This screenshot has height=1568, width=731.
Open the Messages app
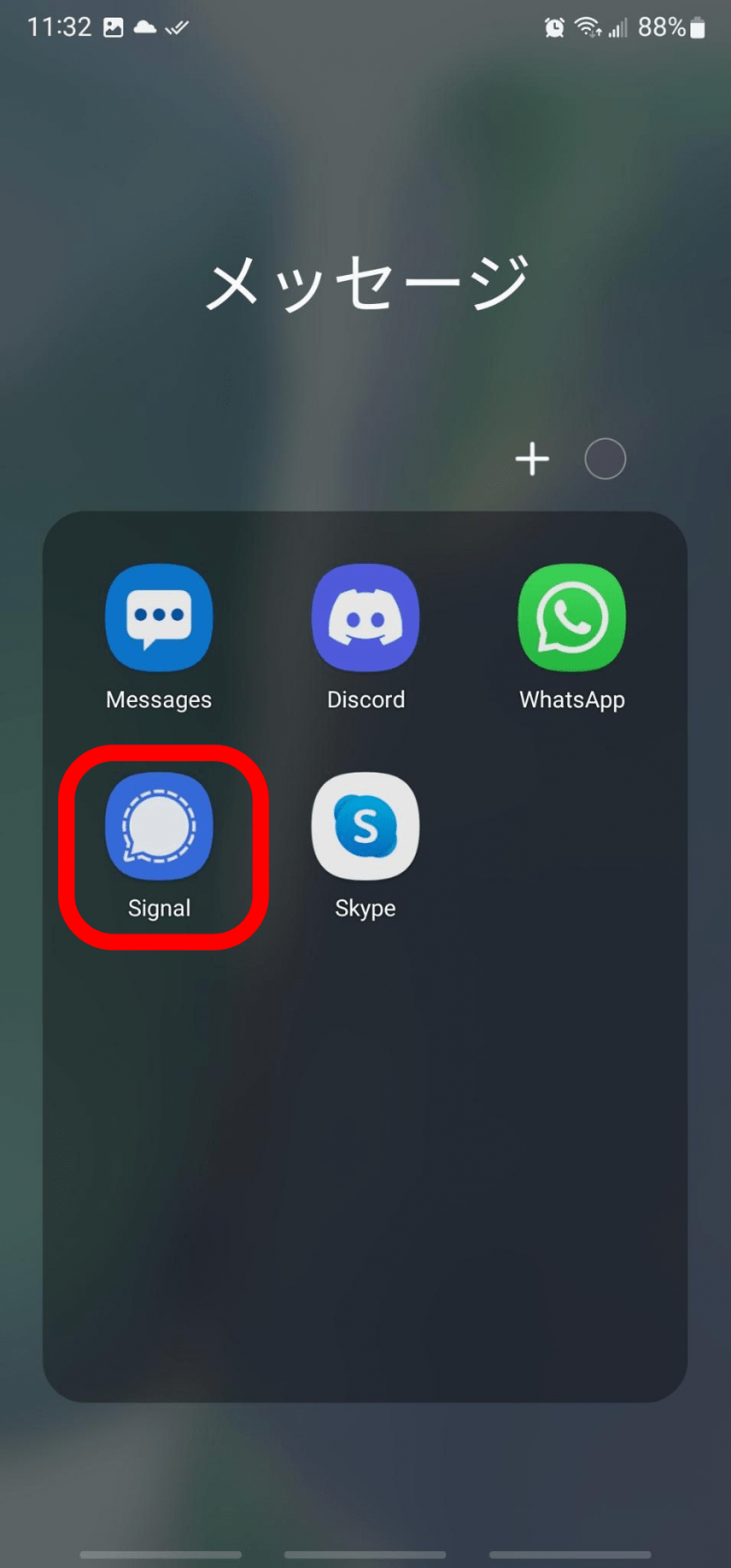[x=159, y=619]
